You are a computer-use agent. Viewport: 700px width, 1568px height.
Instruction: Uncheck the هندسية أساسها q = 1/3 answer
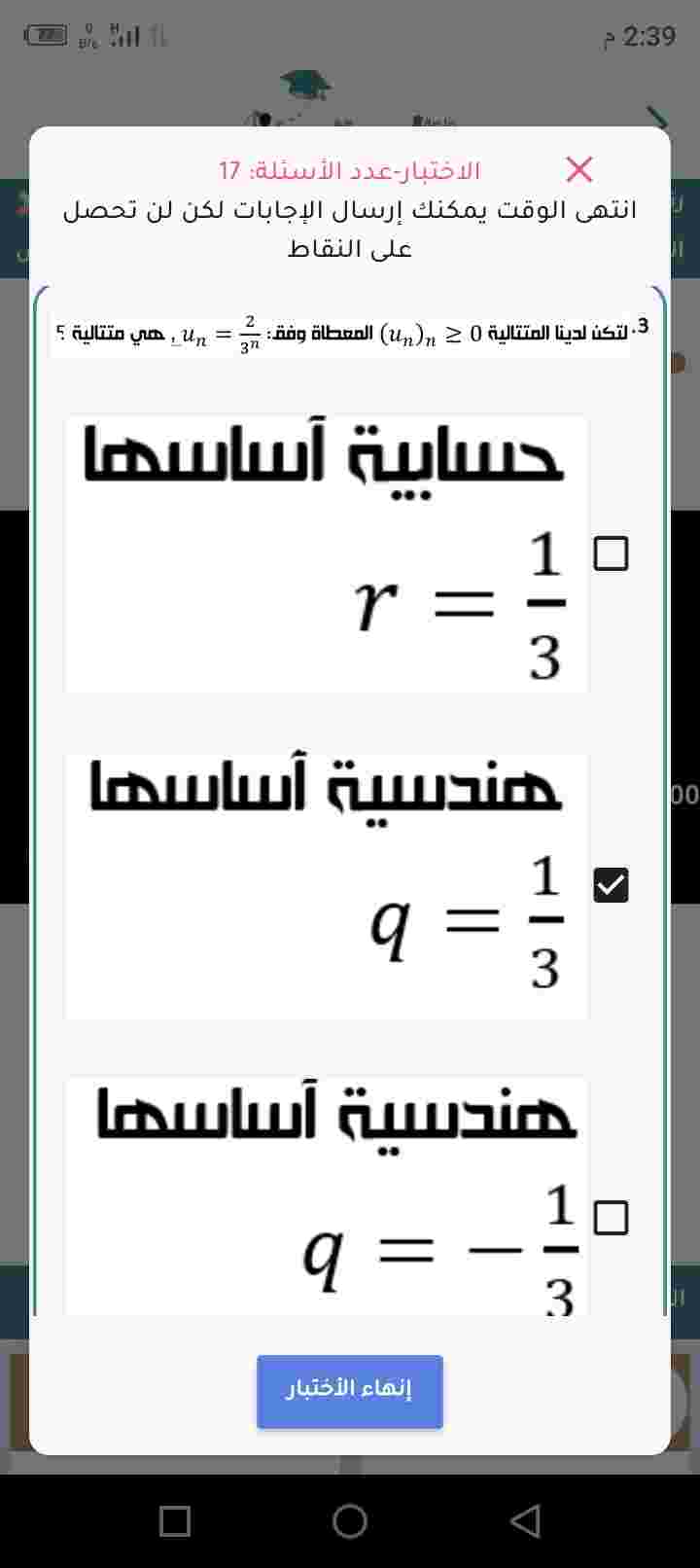point(611,884)
